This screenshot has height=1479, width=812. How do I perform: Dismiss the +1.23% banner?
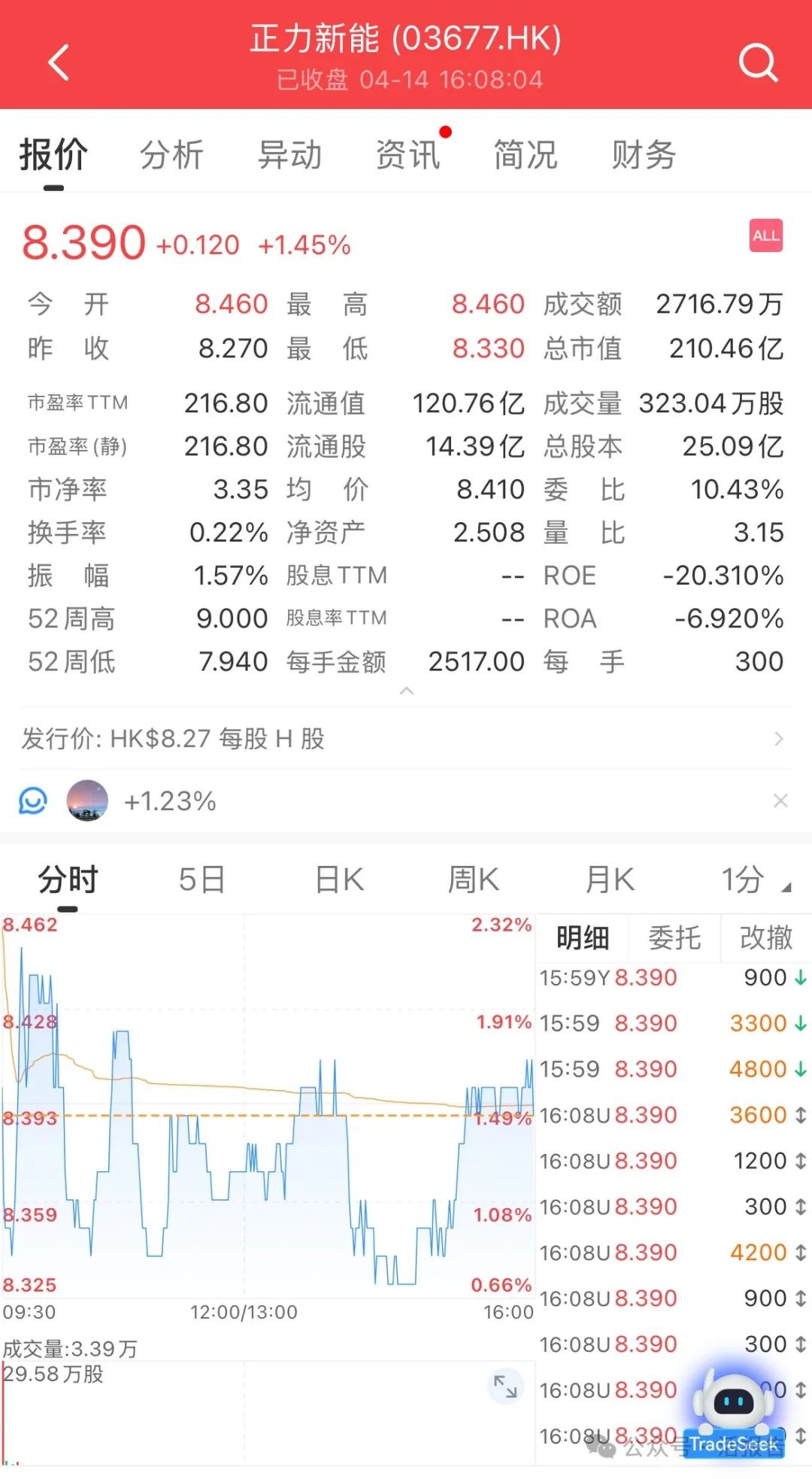(782, 800)
